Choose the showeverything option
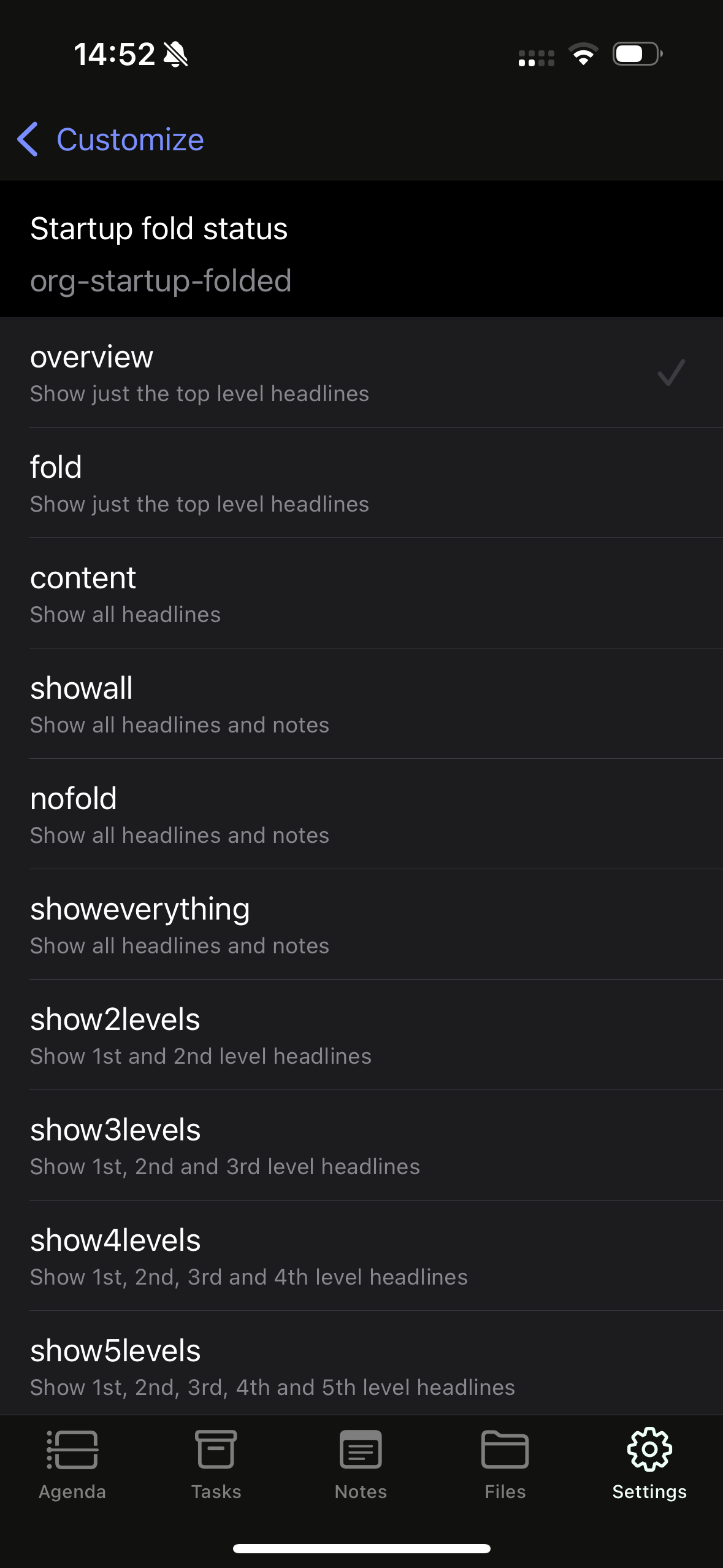Viewport: 723px width, 1568px height. pyautogui.click(x=361, y=924)
